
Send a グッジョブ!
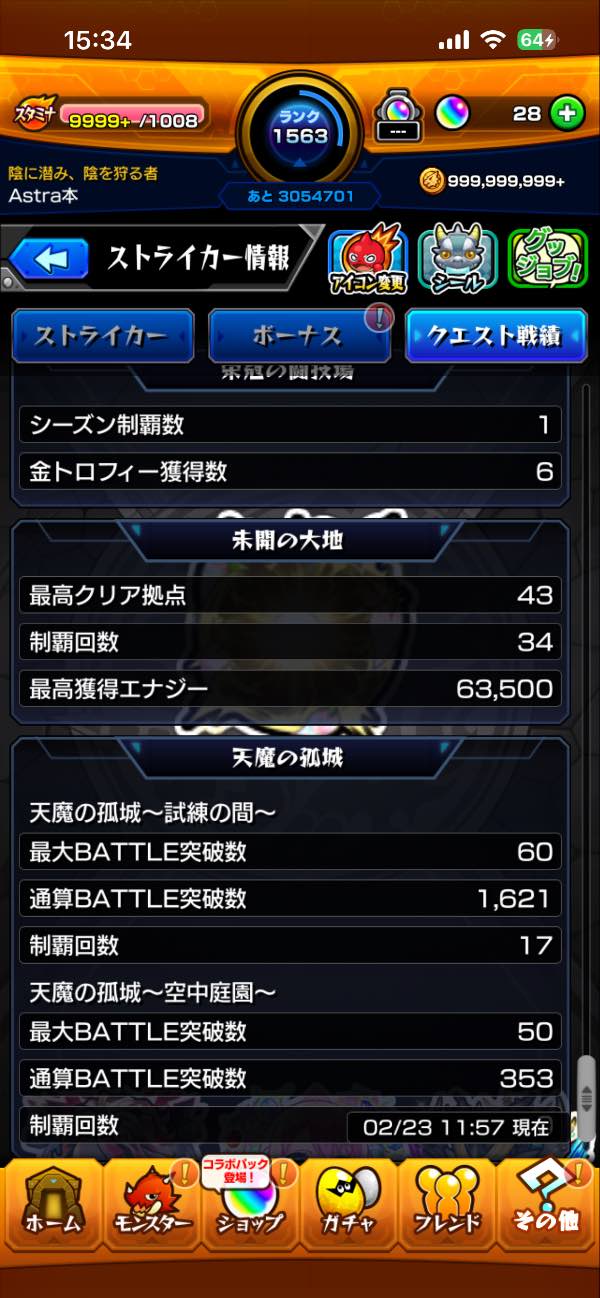546,260
